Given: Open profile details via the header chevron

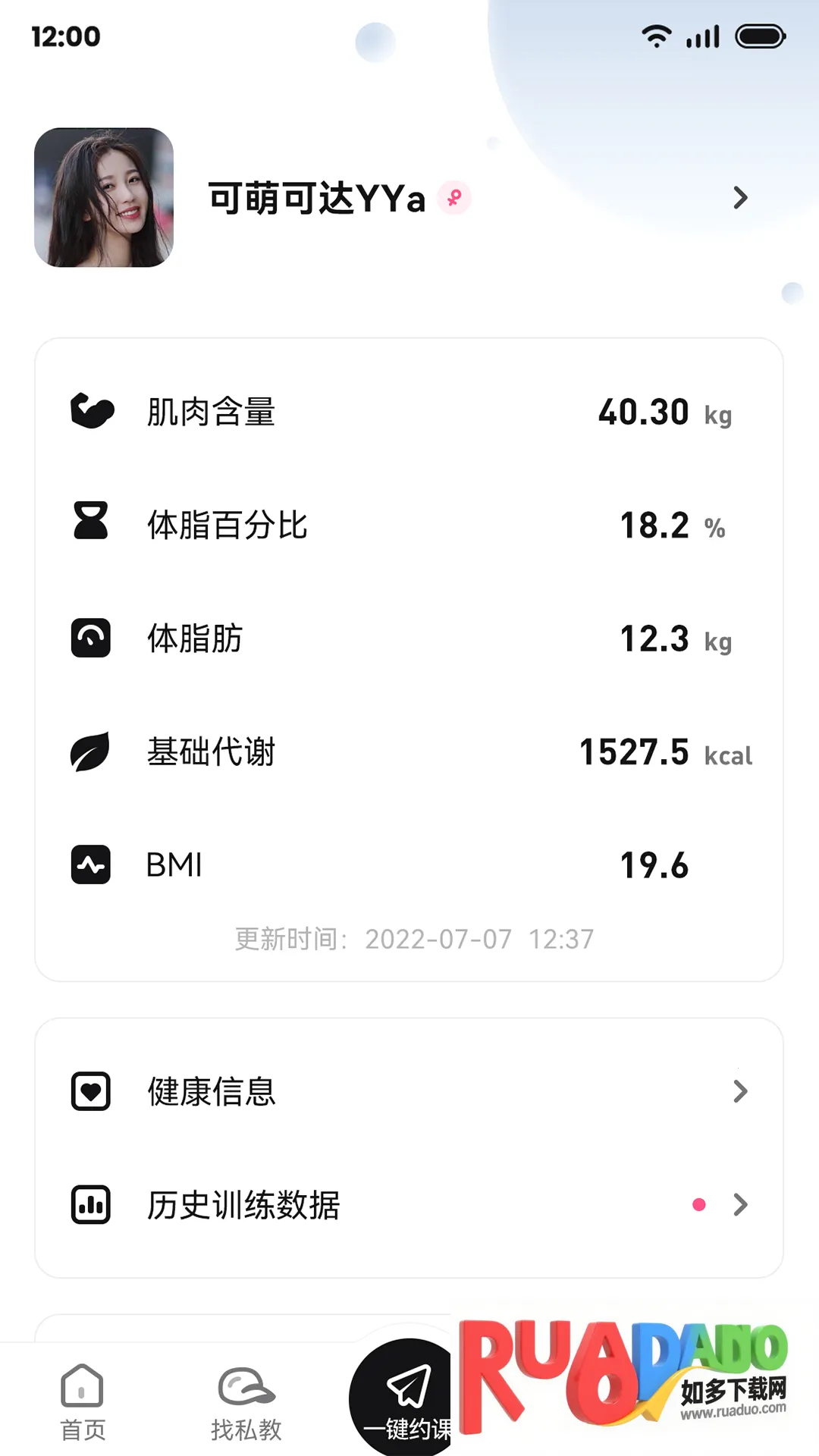Looking at the screenshot, I should pos(740,198).
